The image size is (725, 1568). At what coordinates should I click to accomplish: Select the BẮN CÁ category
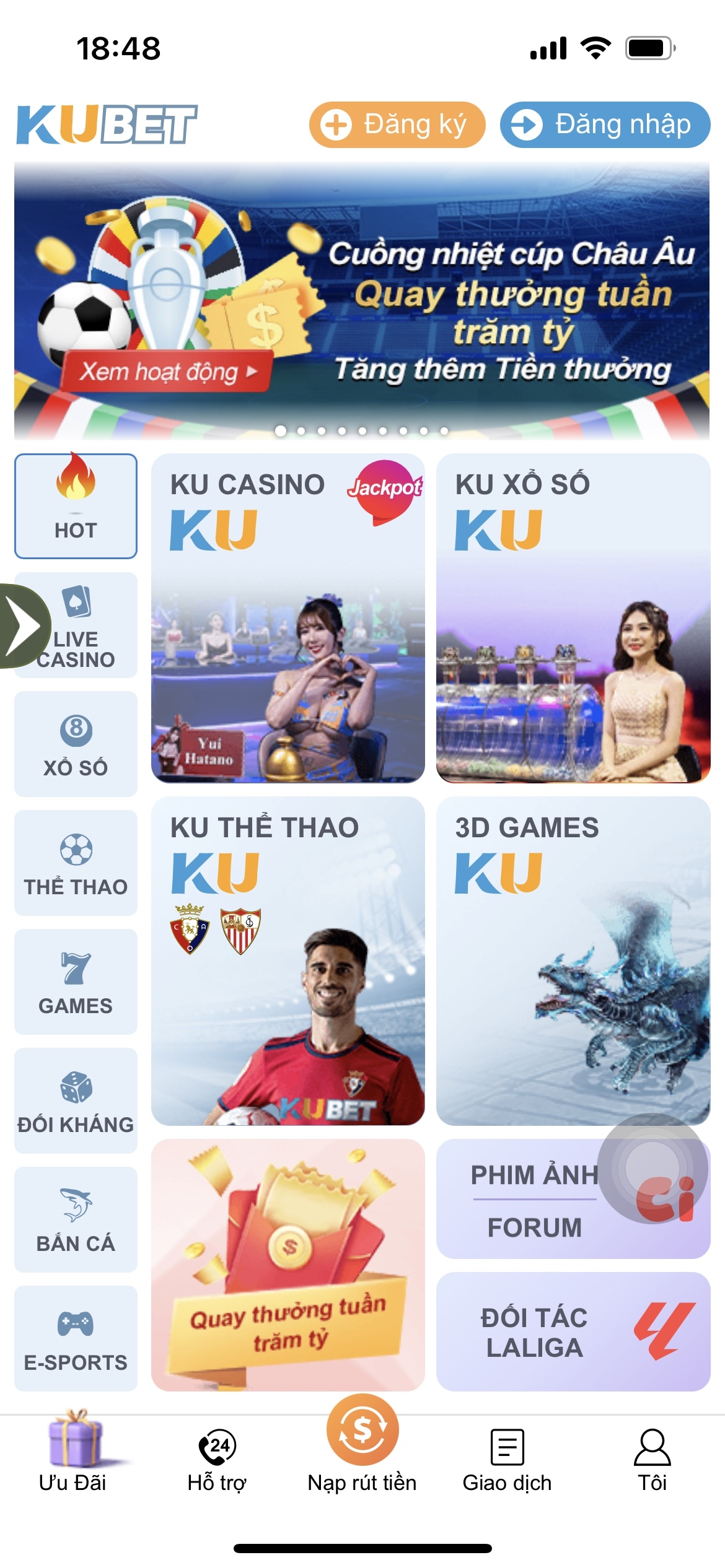point(76,1219)
